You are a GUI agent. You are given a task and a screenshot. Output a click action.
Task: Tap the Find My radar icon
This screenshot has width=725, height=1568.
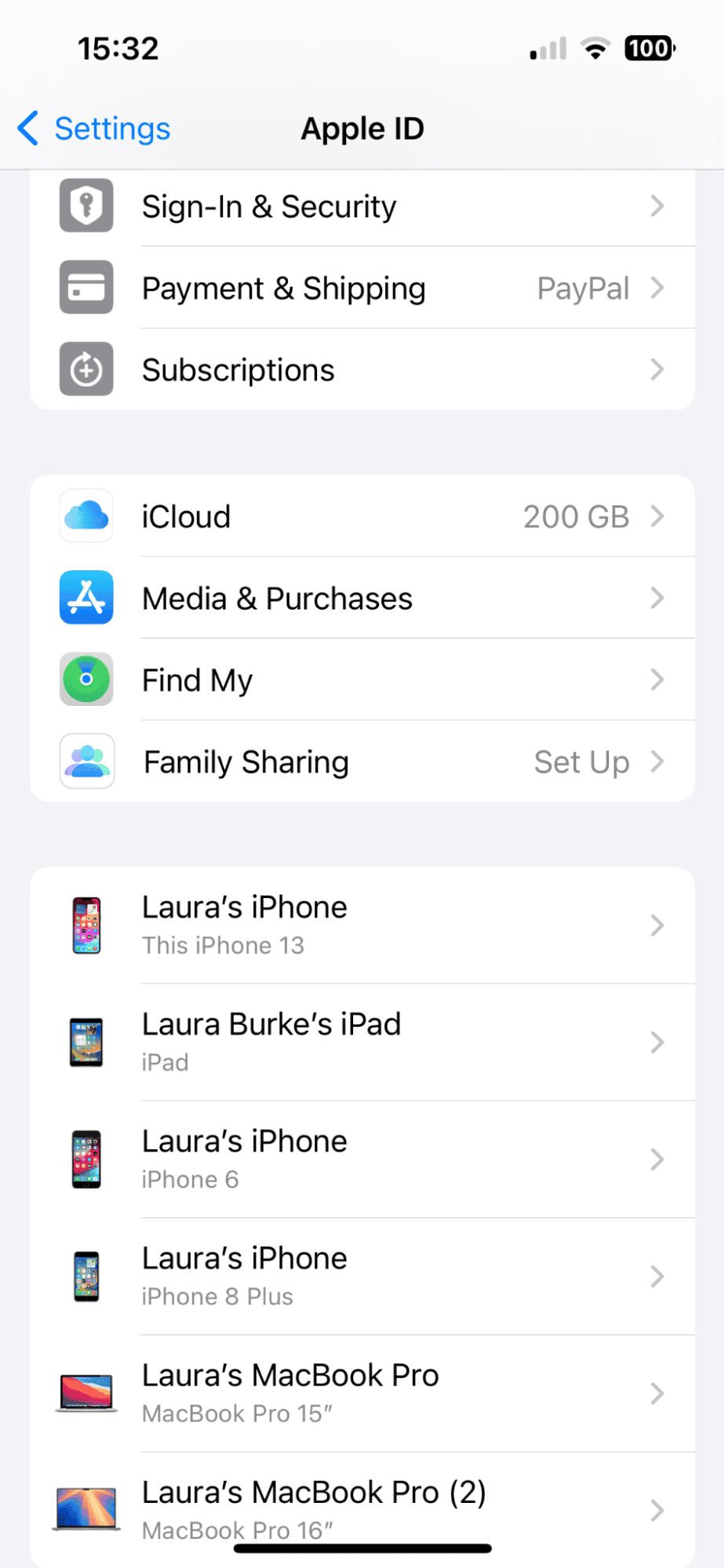point(86,679)
